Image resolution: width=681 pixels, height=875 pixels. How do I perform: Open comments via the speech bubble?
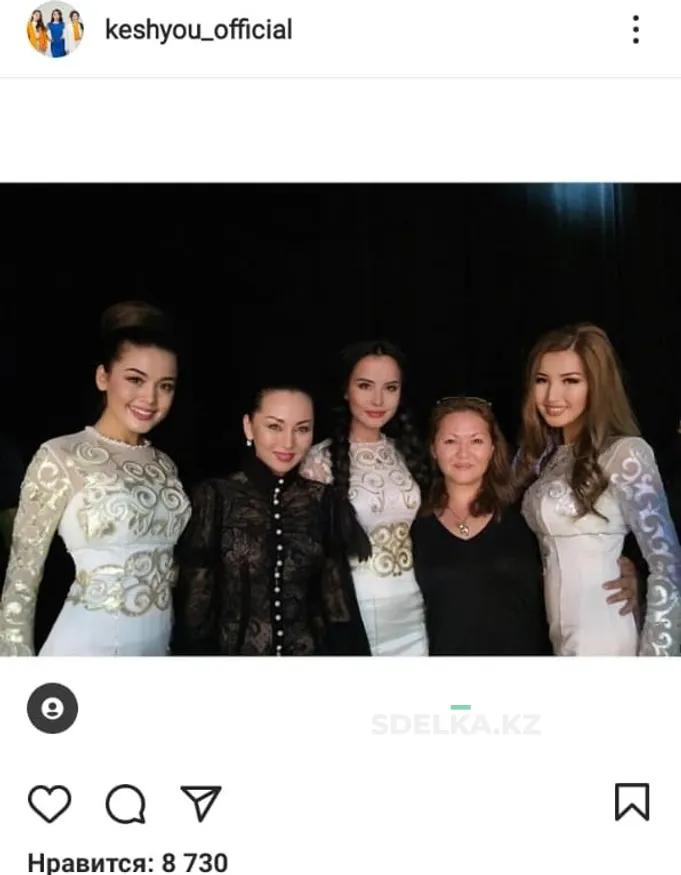coord(126,803)
